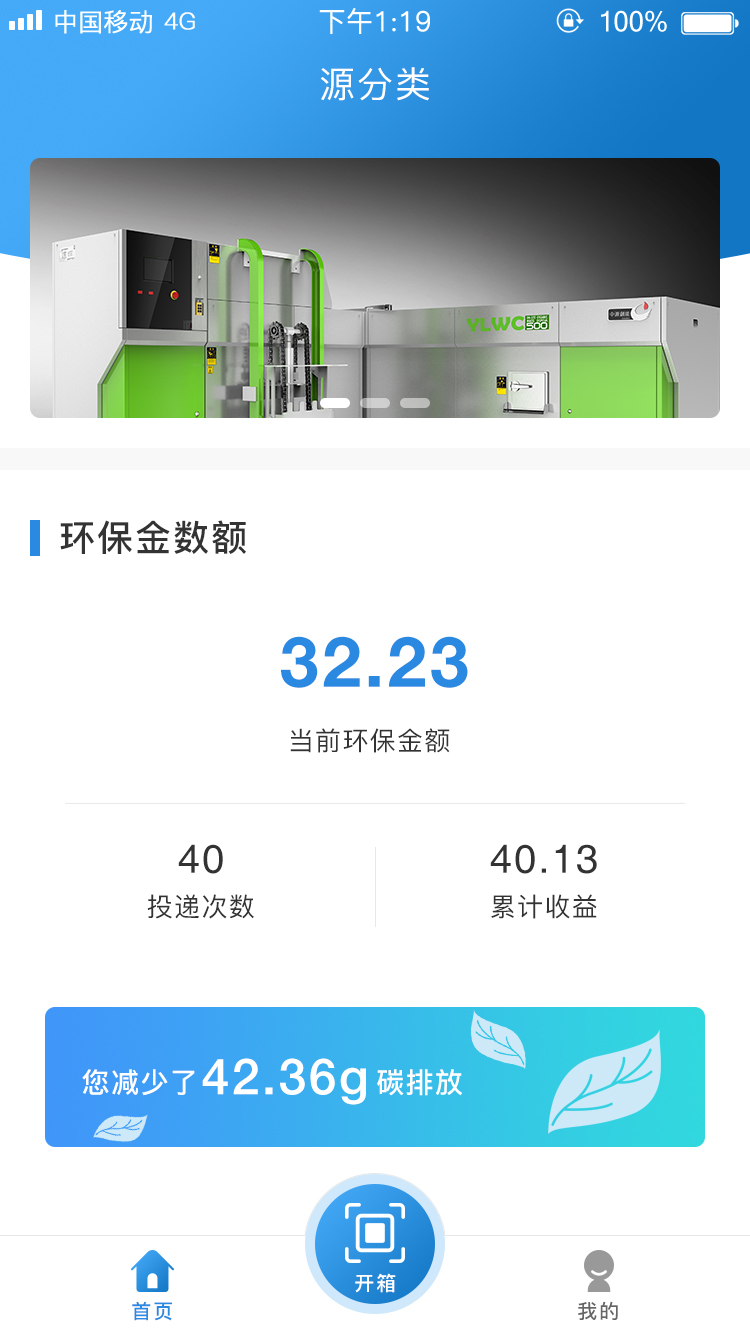Select the second banner page indicator

pos(375,403)
